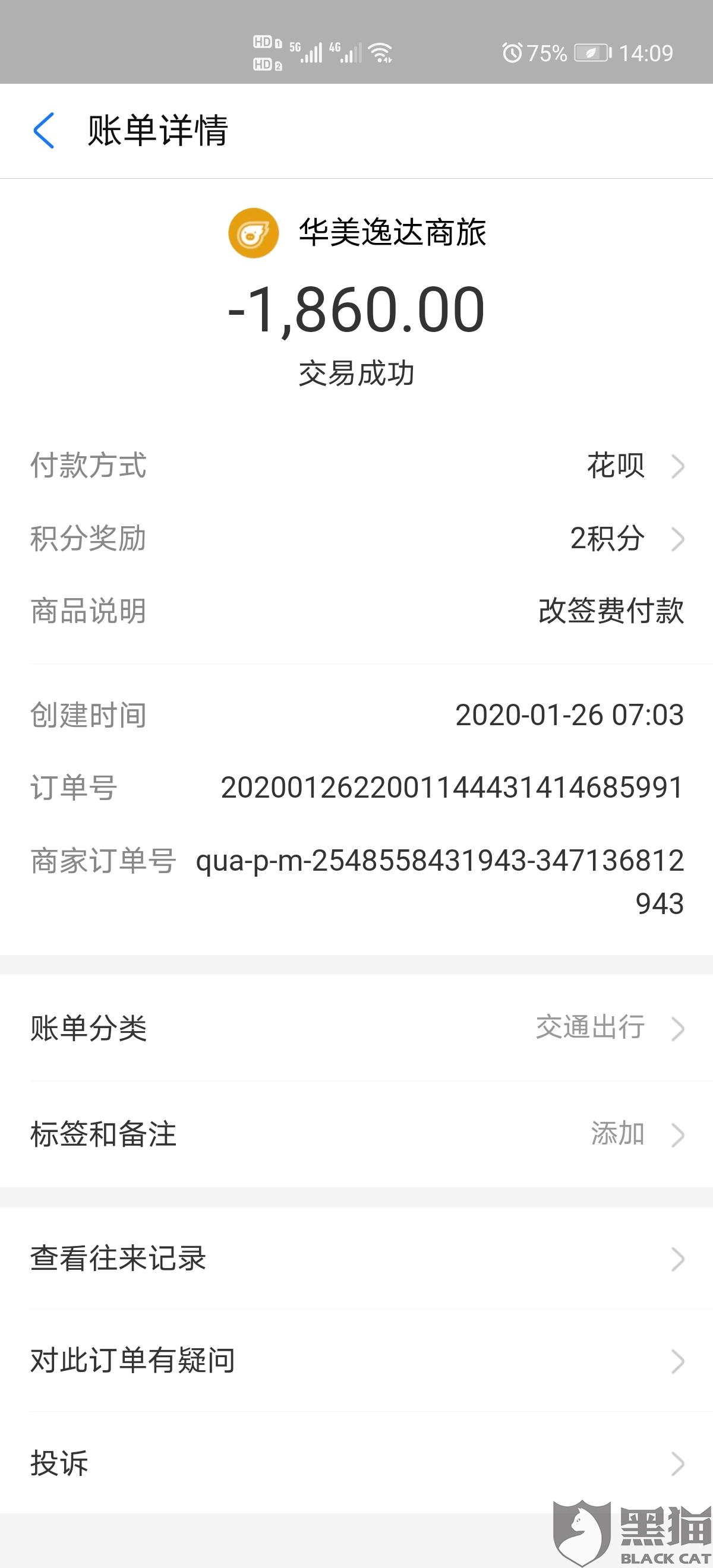Go back from 账单详情
Screen dimensions: 713x1568
click(44, 130)
